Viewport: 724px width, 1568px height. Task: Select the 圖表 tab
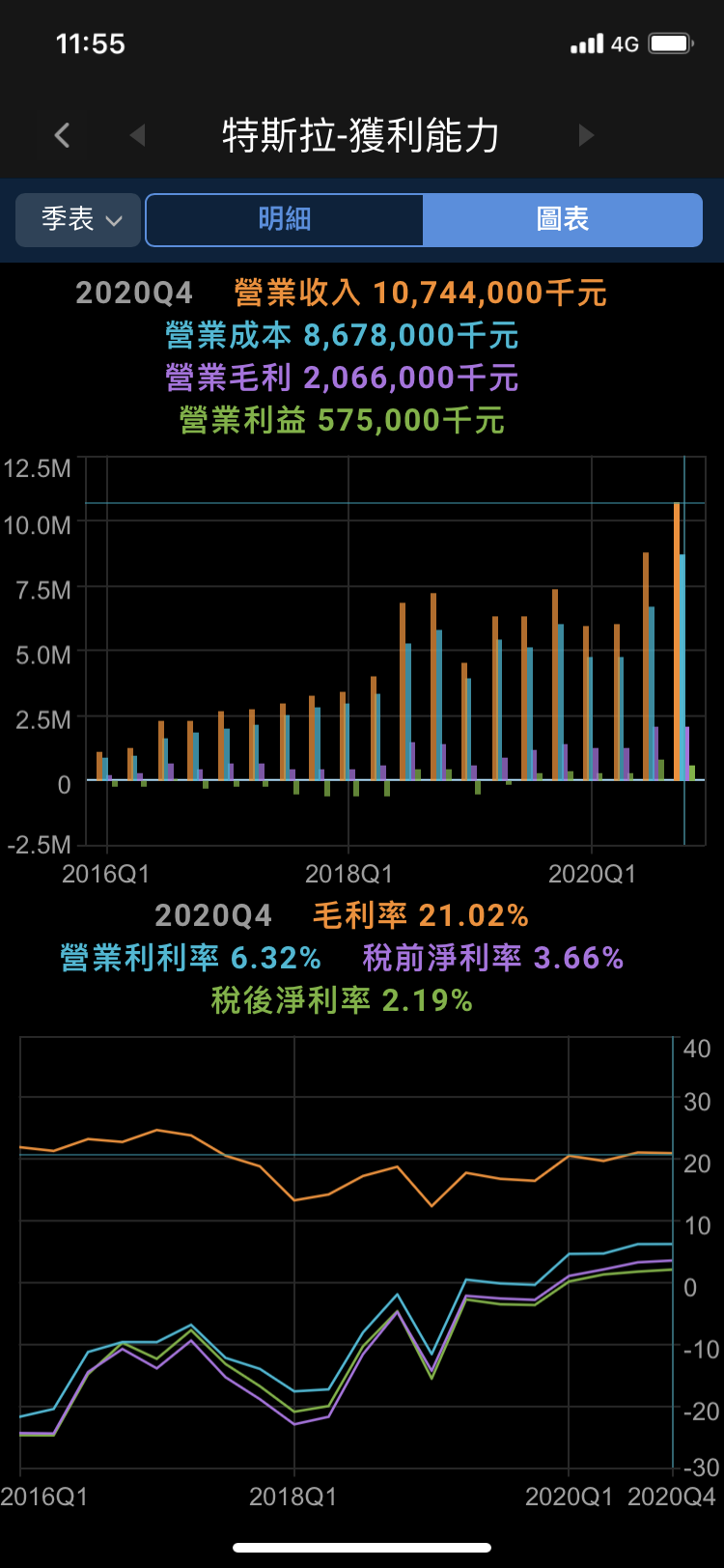click(563, 220)
